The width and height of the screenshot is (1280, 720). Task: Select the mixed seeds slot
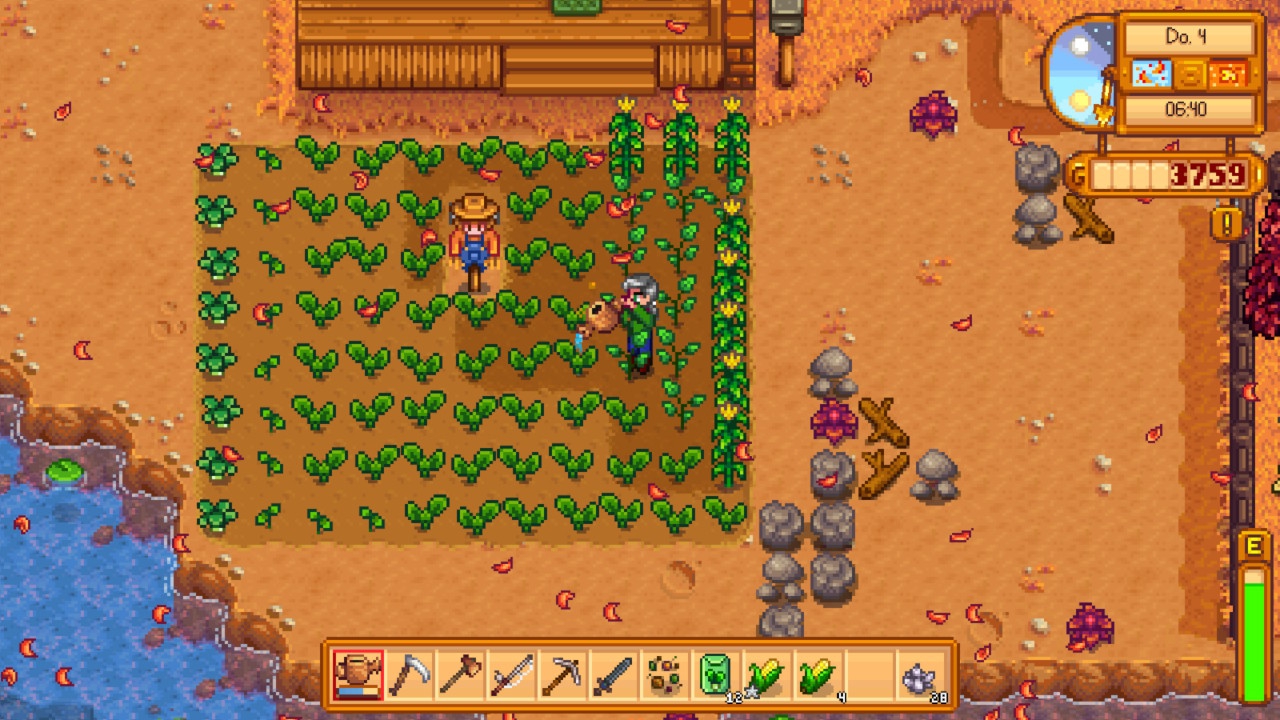coord(664,676)
